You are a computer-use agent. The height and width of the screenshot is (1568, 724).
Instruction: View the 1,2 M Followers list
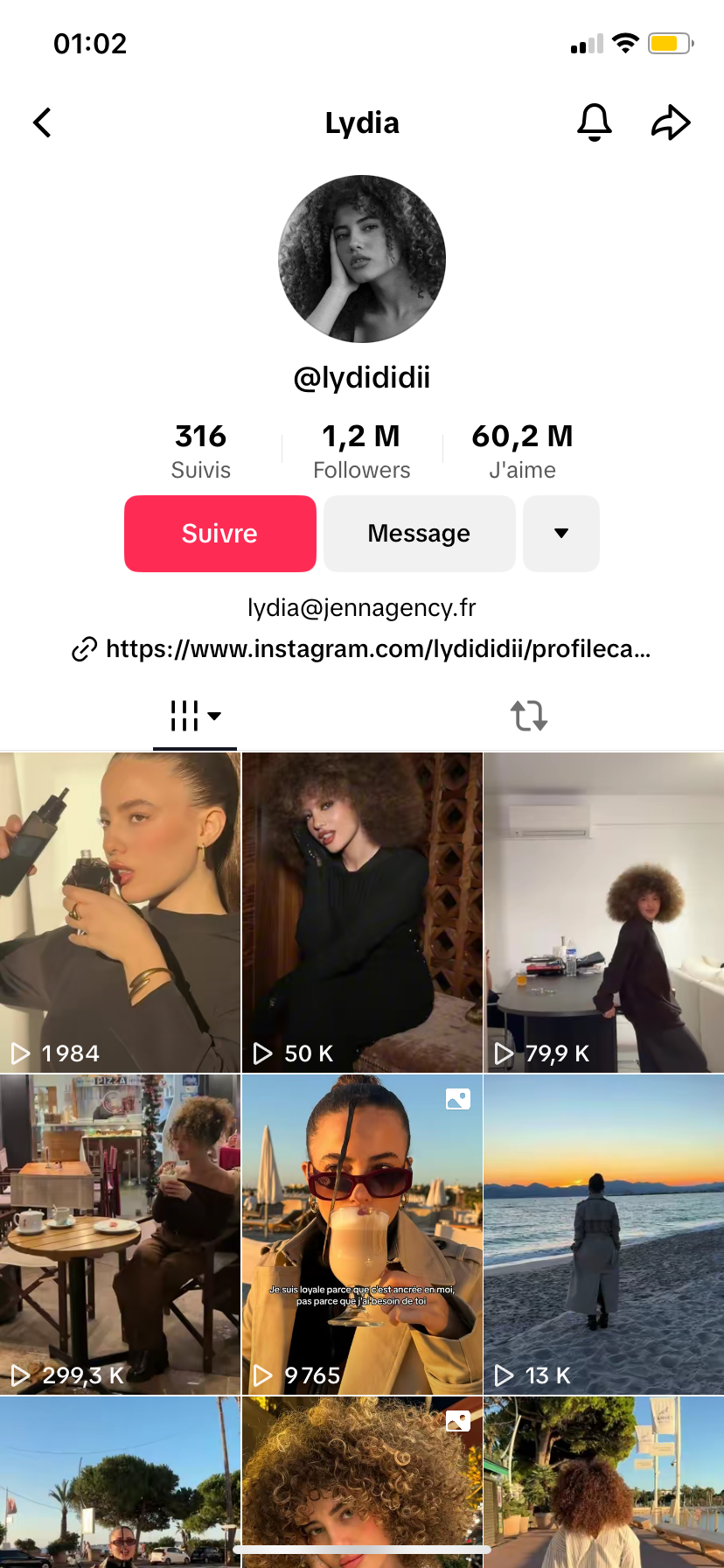tap(361, 451)
